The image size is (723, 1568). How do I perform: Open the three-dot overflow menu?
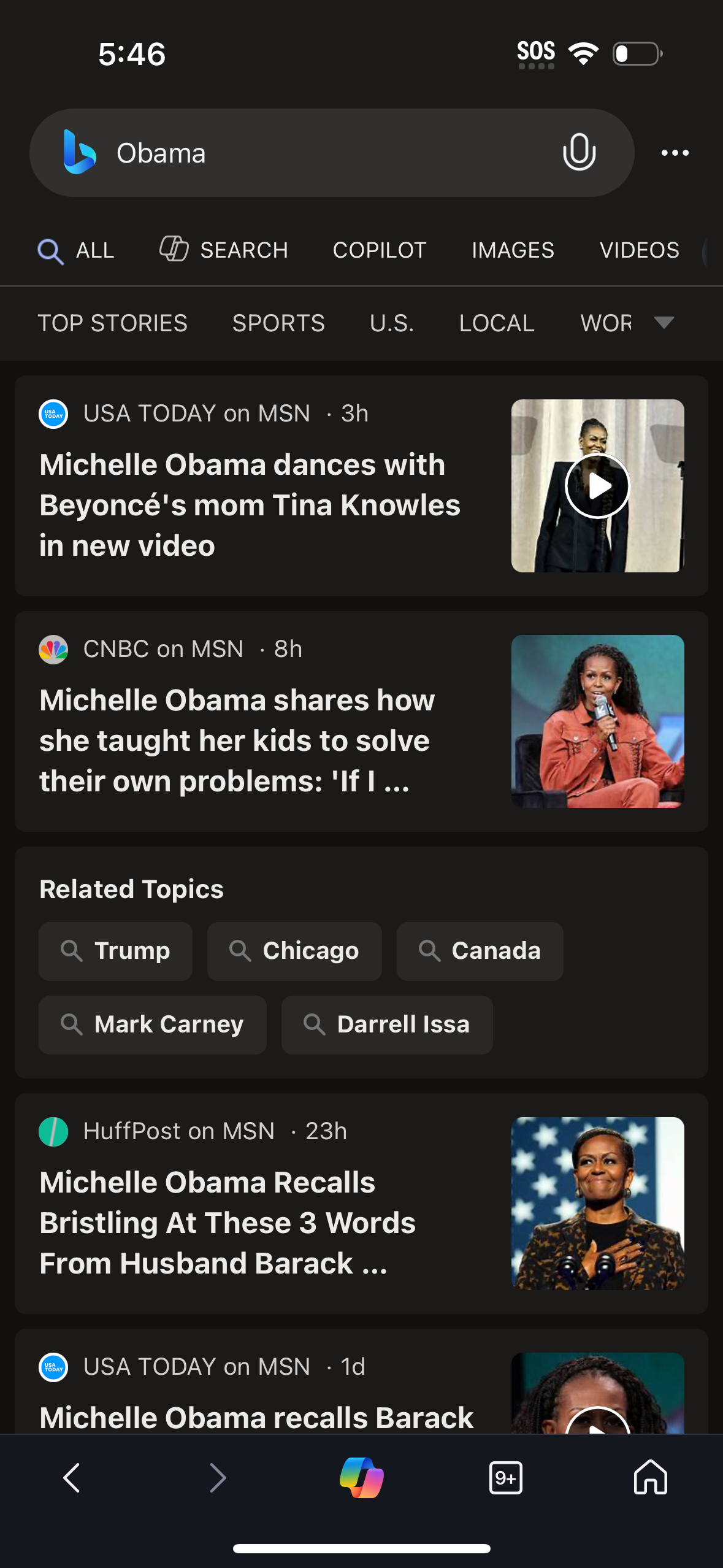(675, 153)
